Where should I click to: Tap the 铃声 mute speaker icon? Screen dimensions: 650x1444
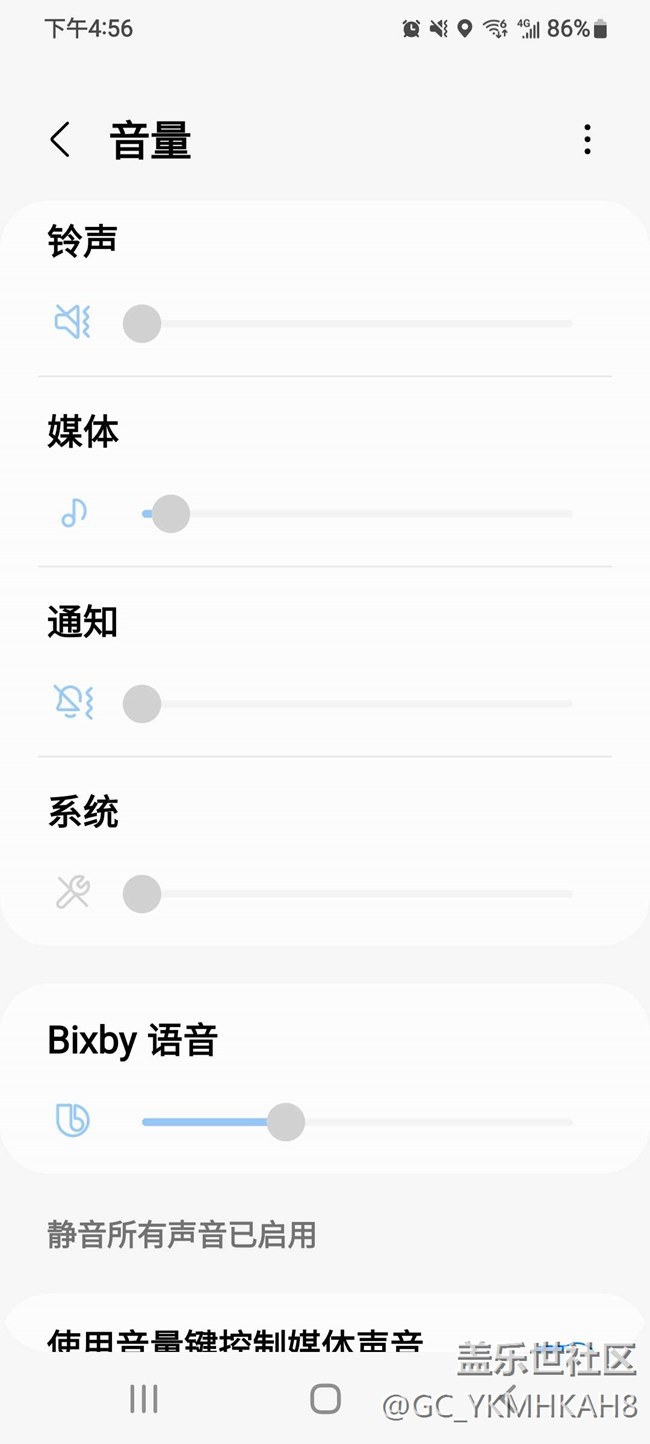[x=72, y=323]
